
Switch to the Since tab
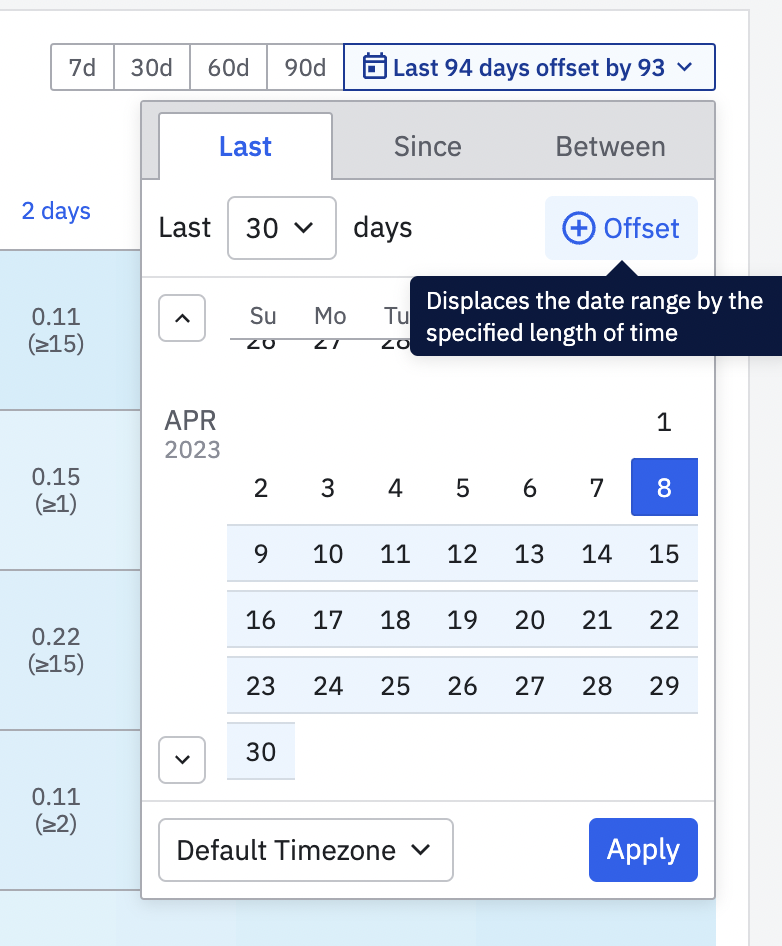pyautogui.click(x=427, y=146)
